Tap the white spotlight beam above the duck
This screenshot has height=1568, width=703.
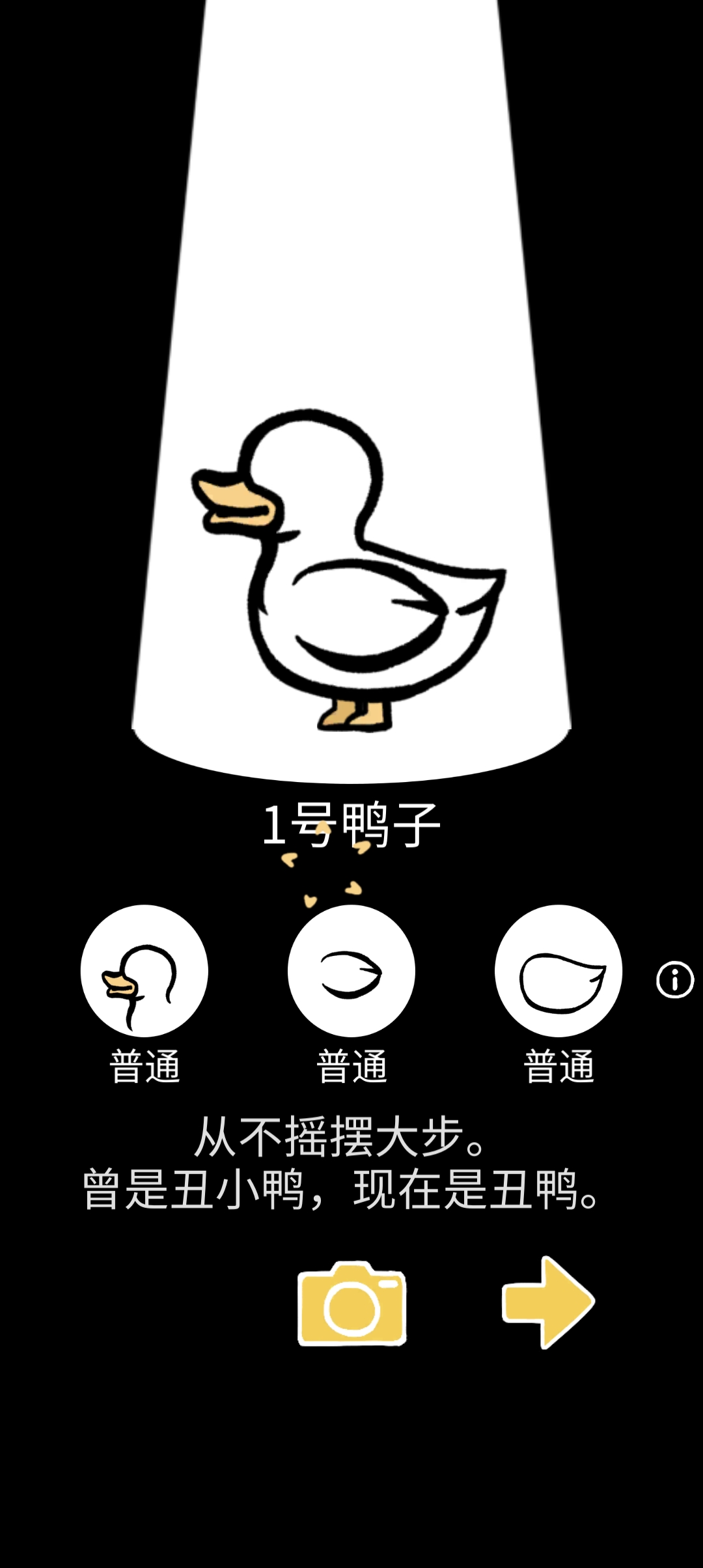[351, 195]
